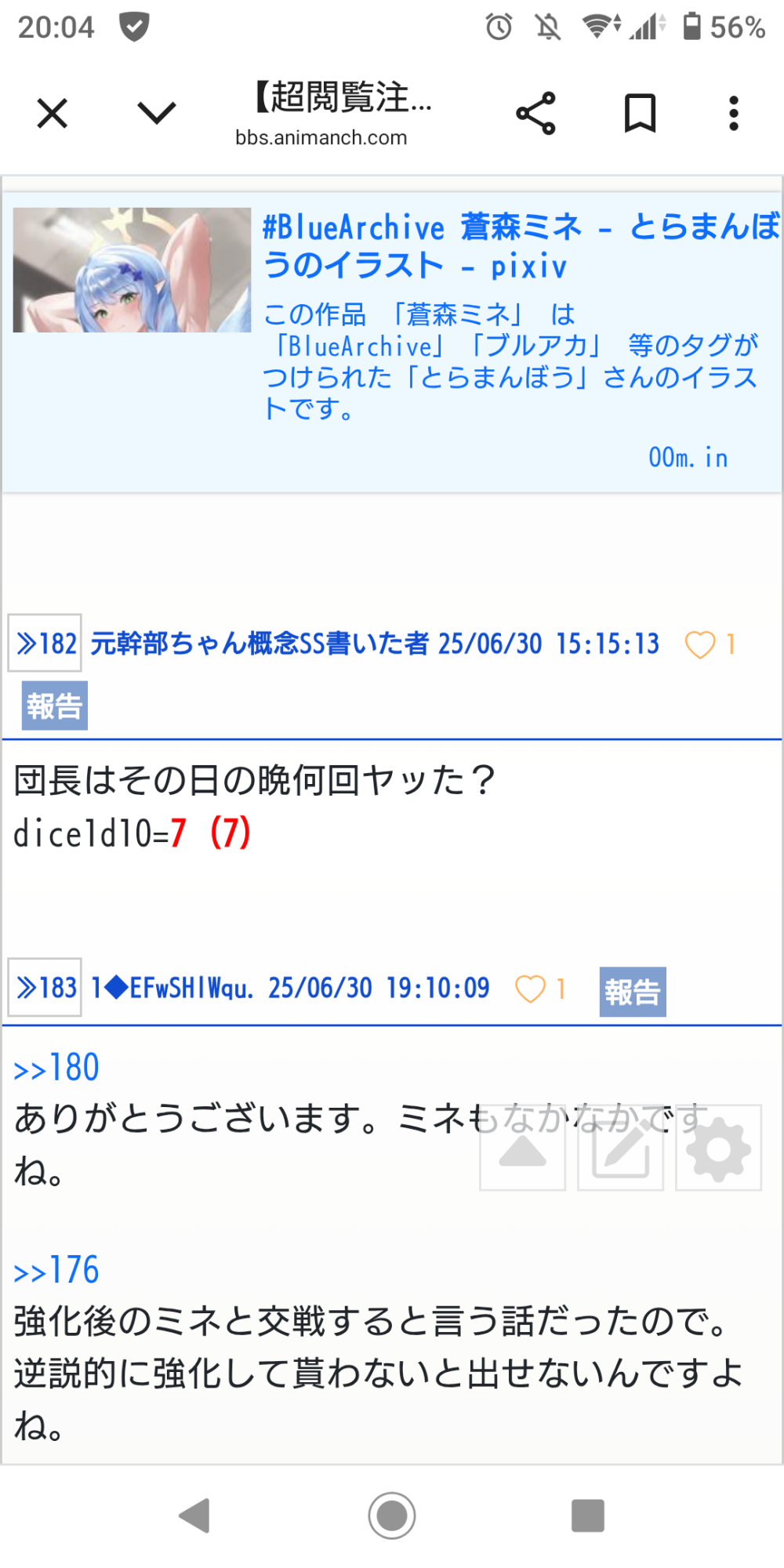Expand the page info chevron
This screenshot has height=1568, width=784.
click(156, 114)
